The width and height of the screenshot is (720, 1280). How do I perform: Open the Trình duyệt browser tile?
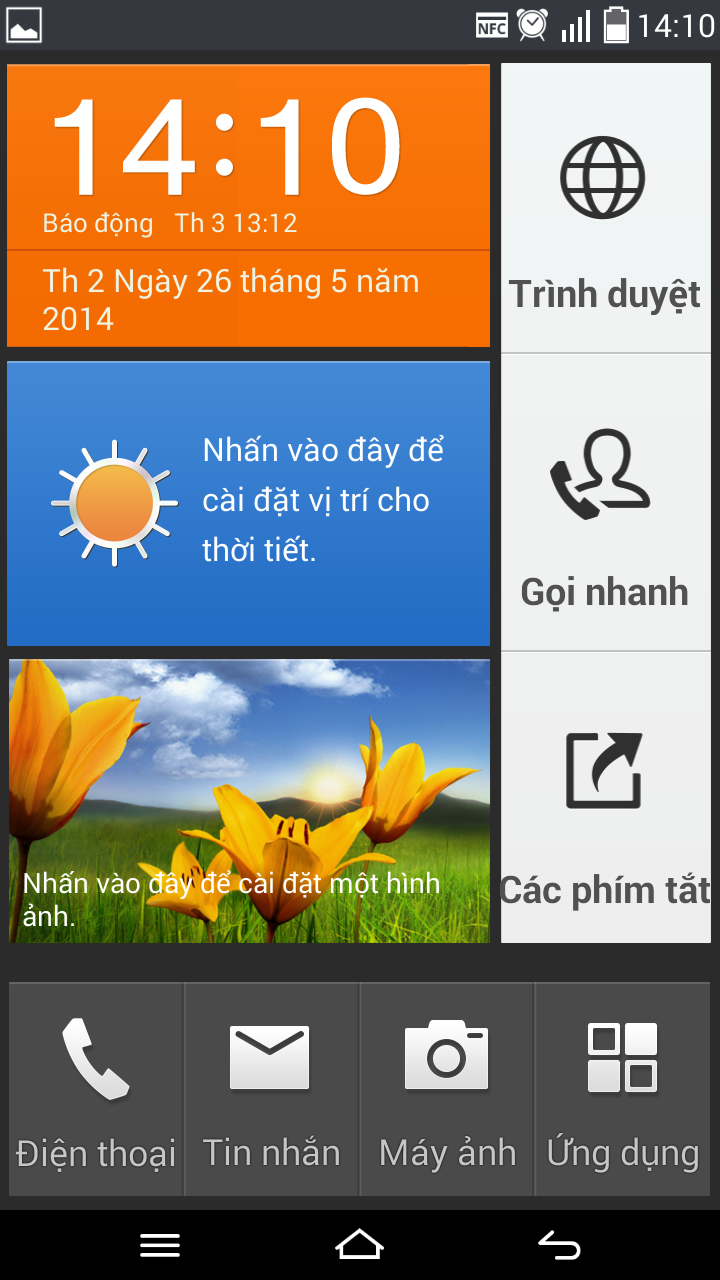[x=605, y=207]
